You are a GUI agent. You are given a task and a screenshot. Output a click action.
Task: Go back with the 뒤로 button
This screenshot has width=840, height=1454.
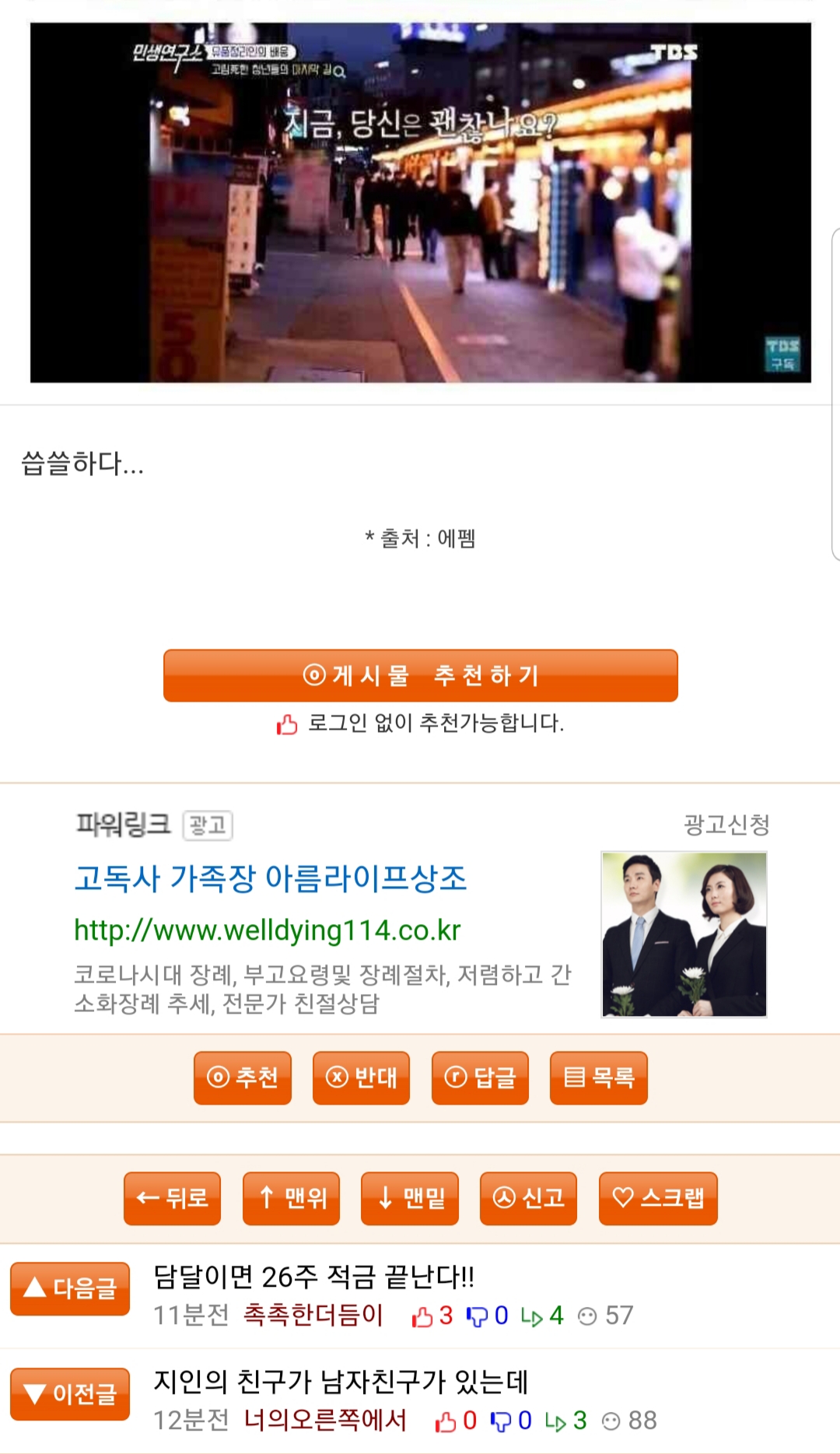point(172,1199)
